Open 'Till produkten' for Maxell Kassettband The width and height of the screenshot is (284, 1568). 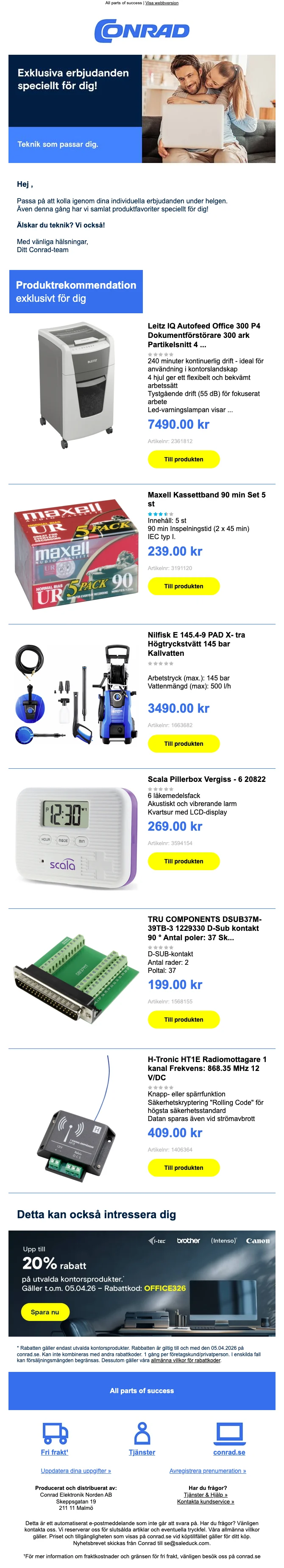coord(183,586)
